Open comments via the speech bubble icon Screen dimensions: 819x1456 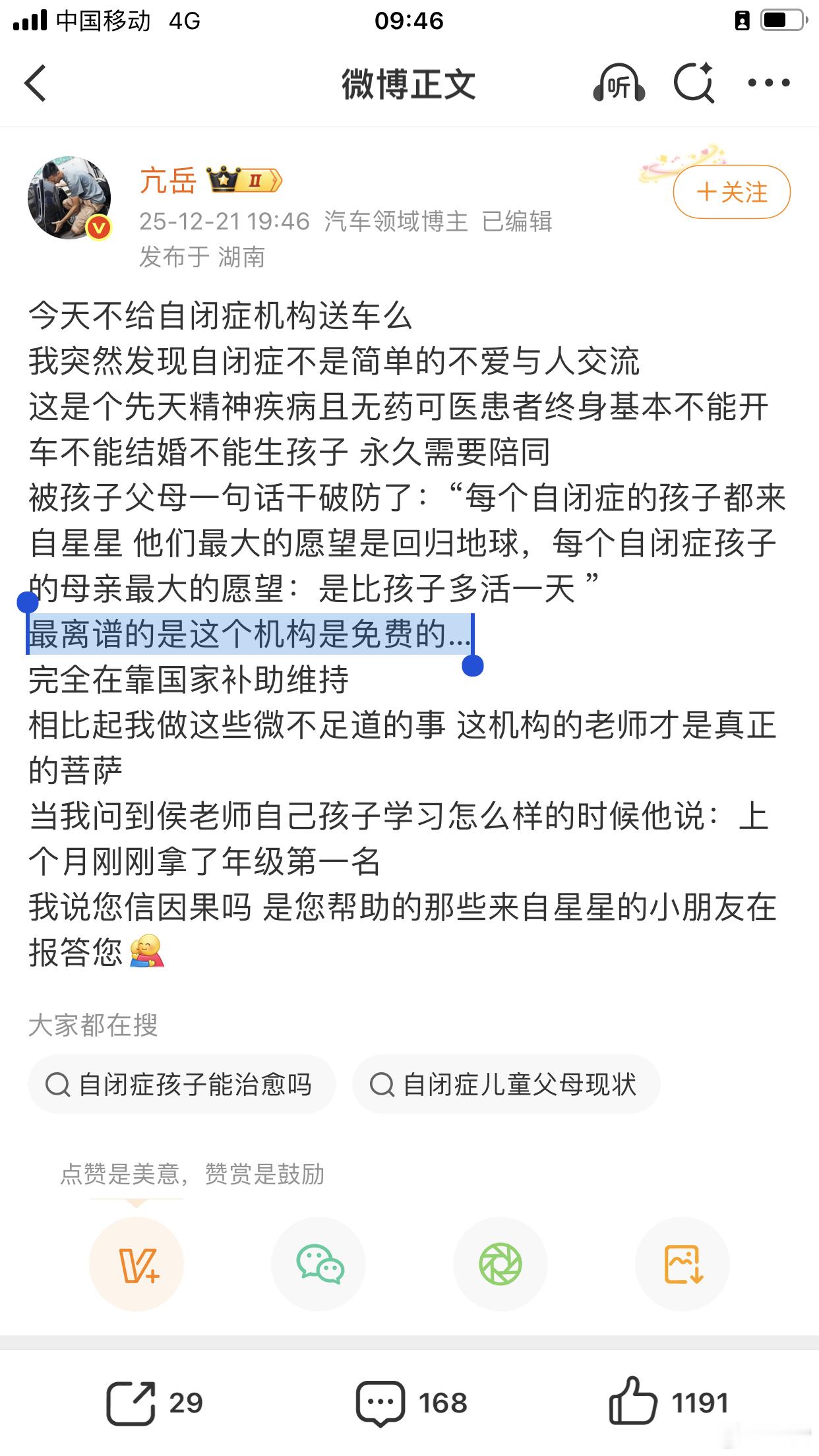380,1403
